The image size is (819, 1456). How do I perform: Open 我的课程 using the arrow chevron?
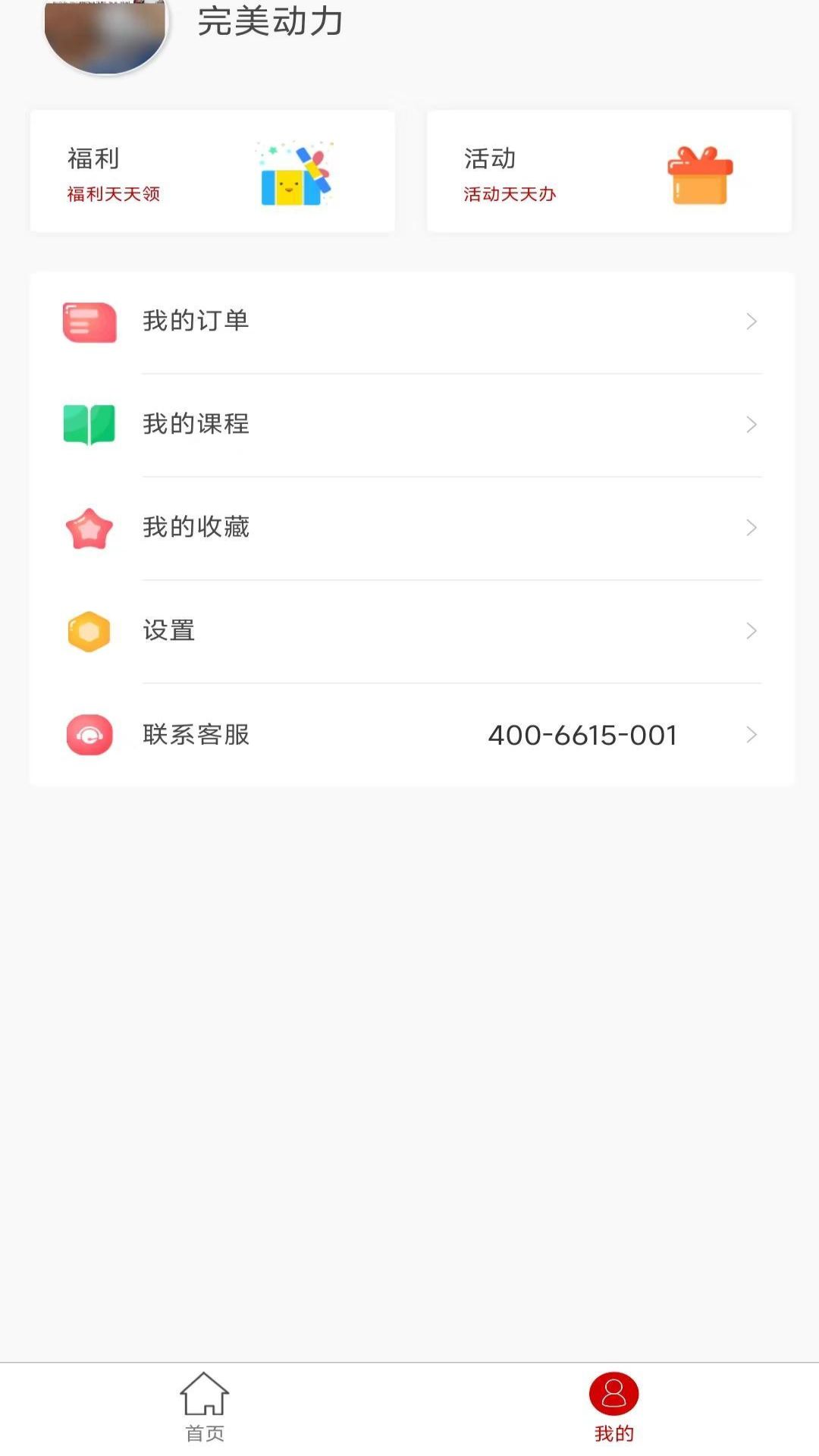[x=752, y=425]
